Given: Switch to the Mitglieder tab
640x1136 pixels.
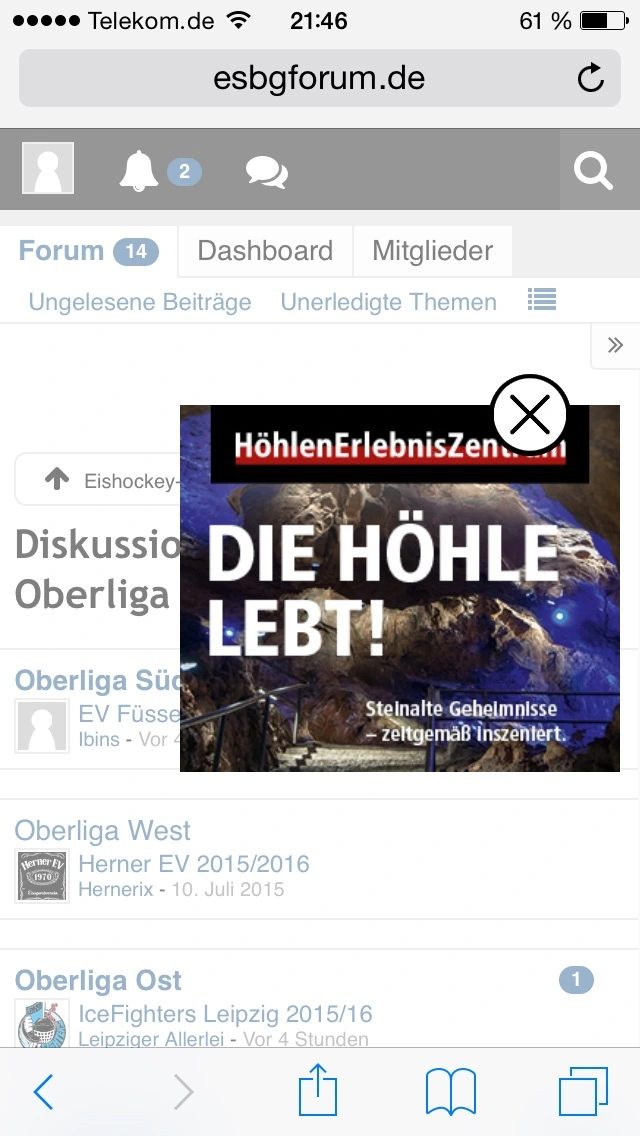Looking at the screenshot, I should [x=432, y=251].
